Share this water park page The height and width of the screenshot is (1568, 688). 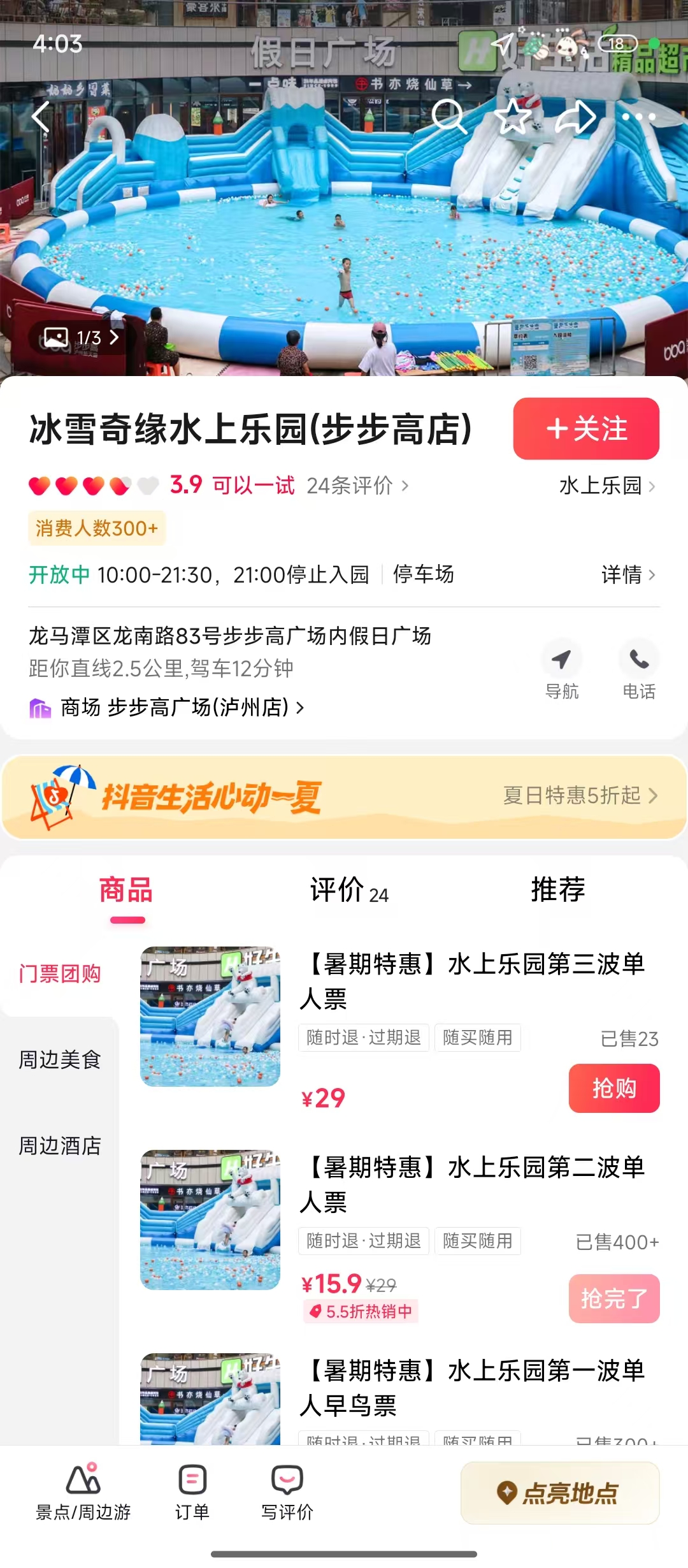point(575,117)
